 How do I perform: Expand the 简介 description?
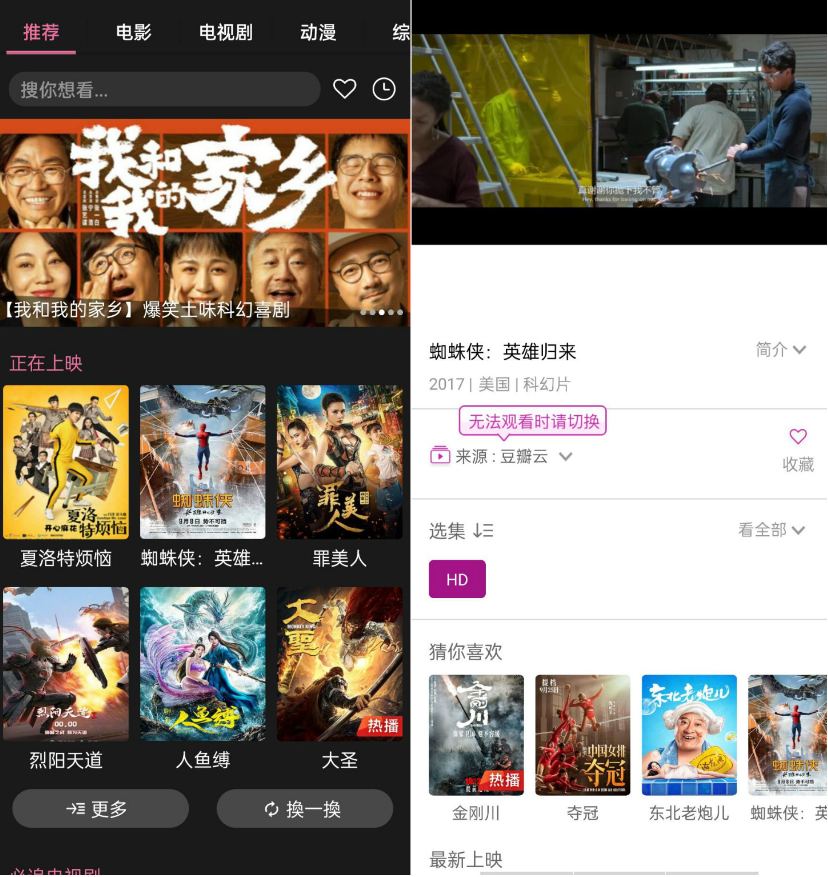point(781,350)
